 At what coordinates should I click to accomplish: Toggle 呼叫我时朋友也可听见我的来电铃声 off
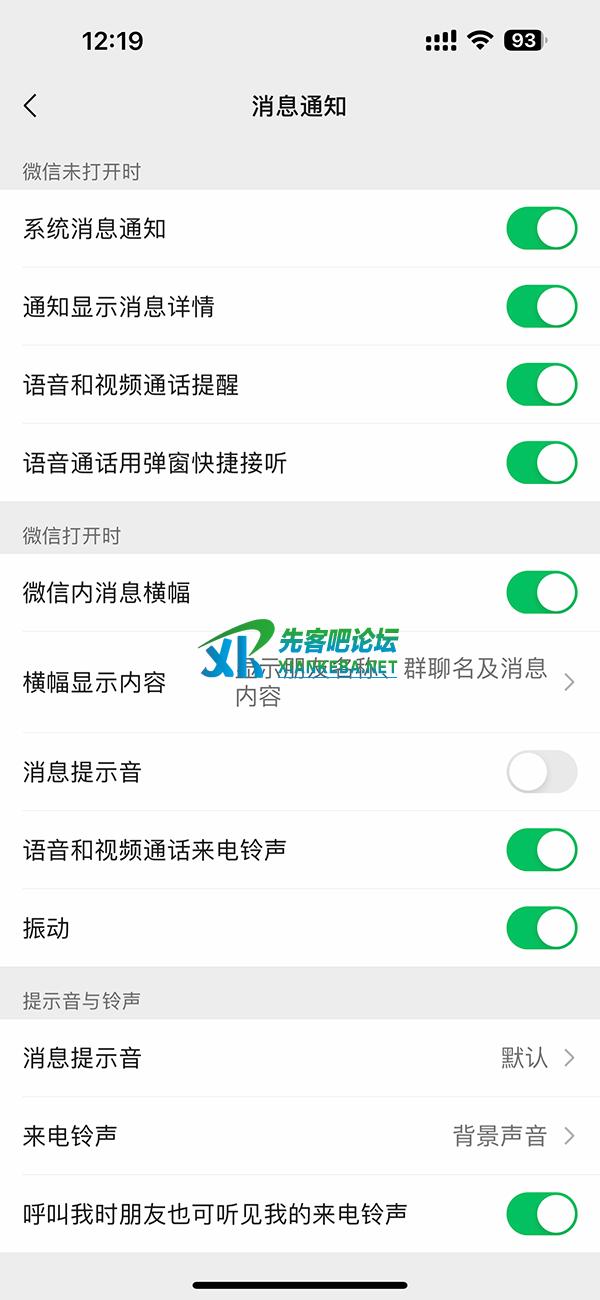click(541, 1214)
